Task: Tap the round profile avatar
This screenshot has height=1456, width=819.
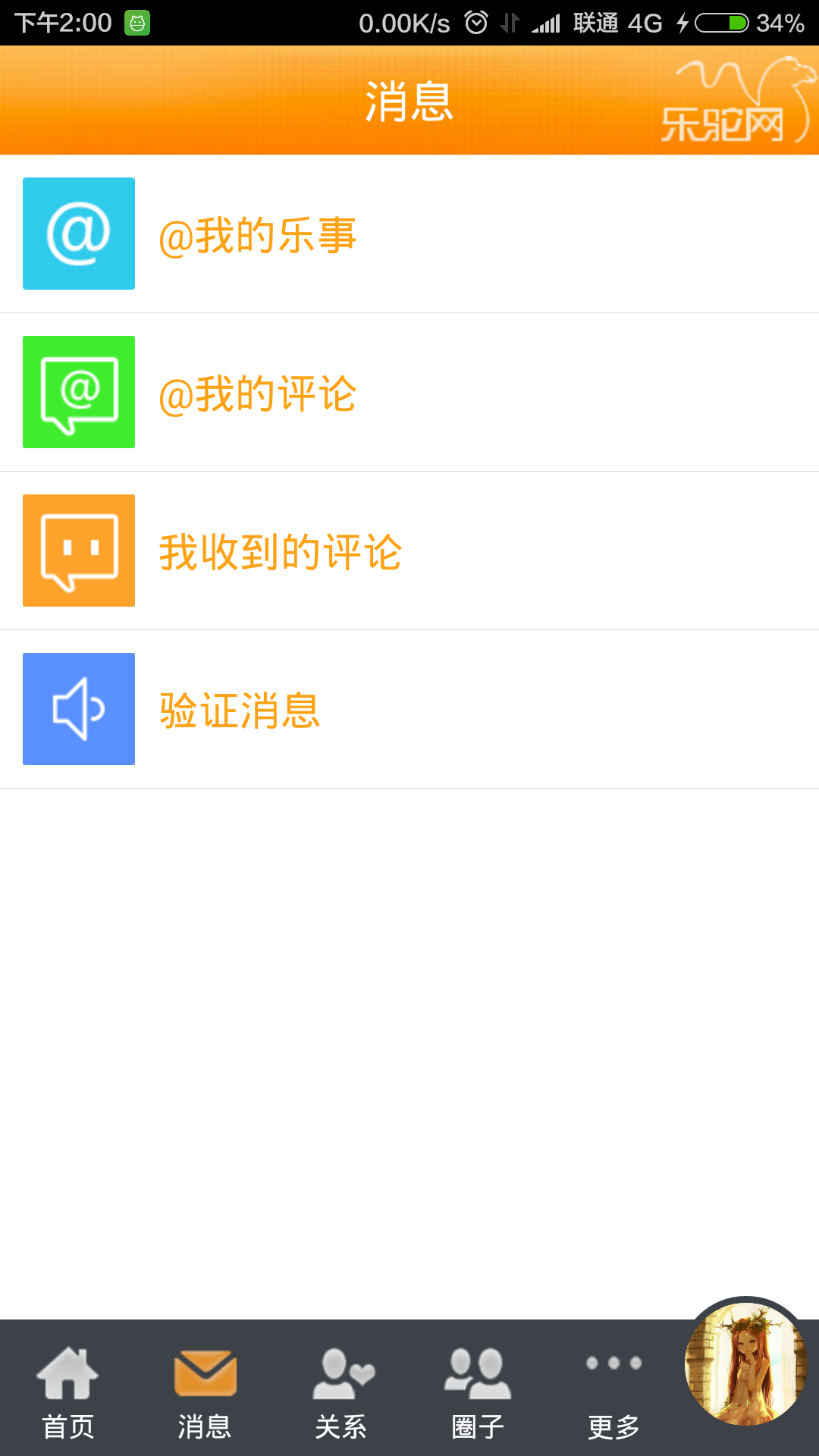Action: pos(745,1363)
